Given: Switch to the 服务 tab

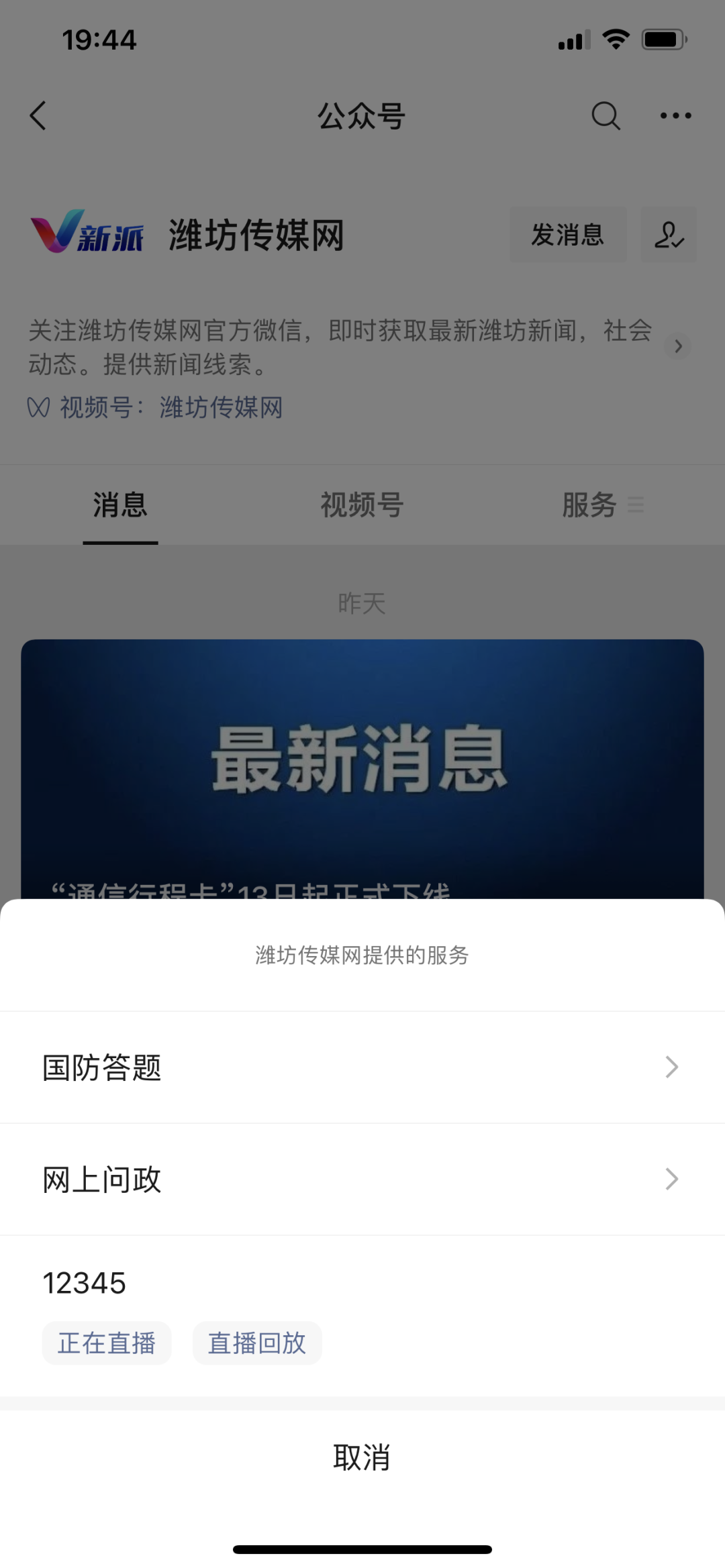Looking at the screenshot, I should 589,506.
